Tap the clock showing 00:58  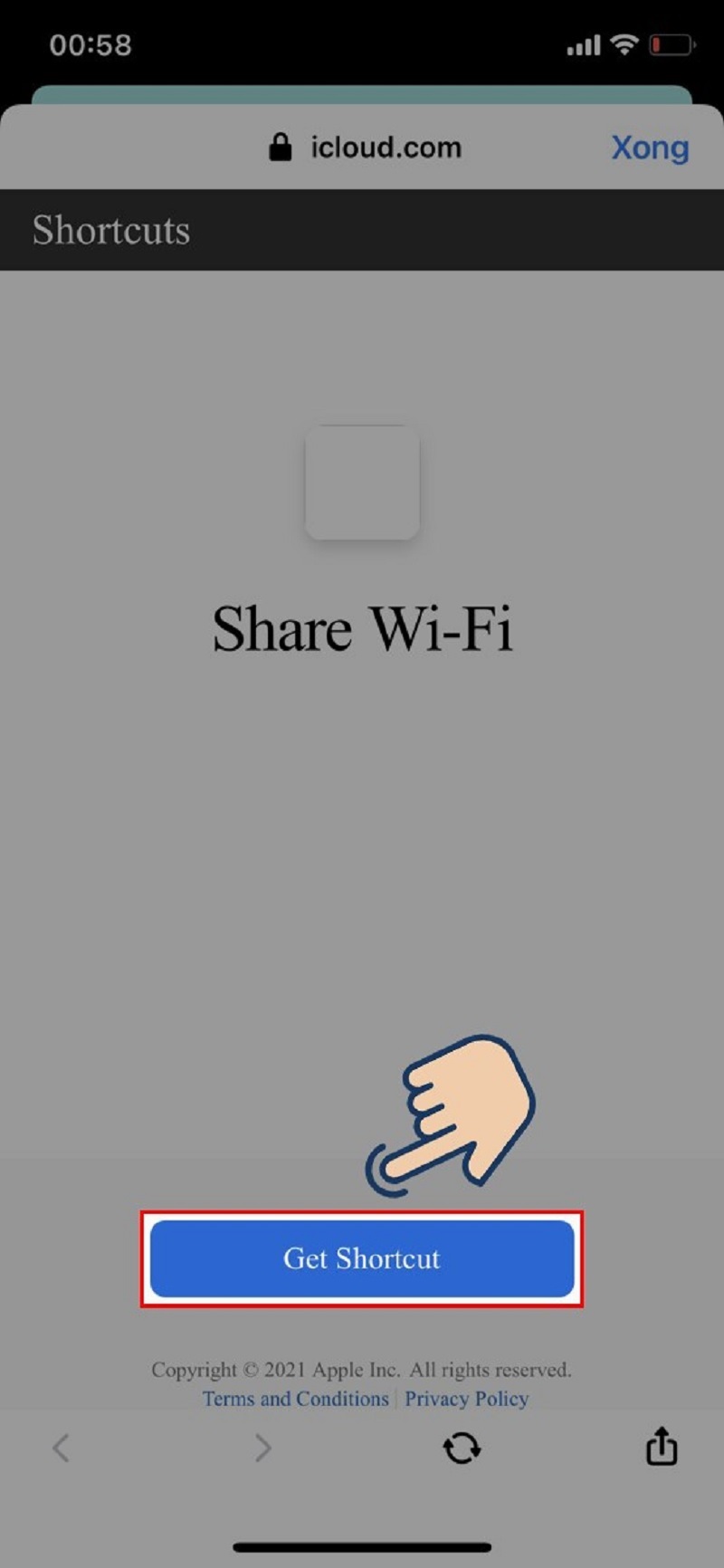point(90,45)
